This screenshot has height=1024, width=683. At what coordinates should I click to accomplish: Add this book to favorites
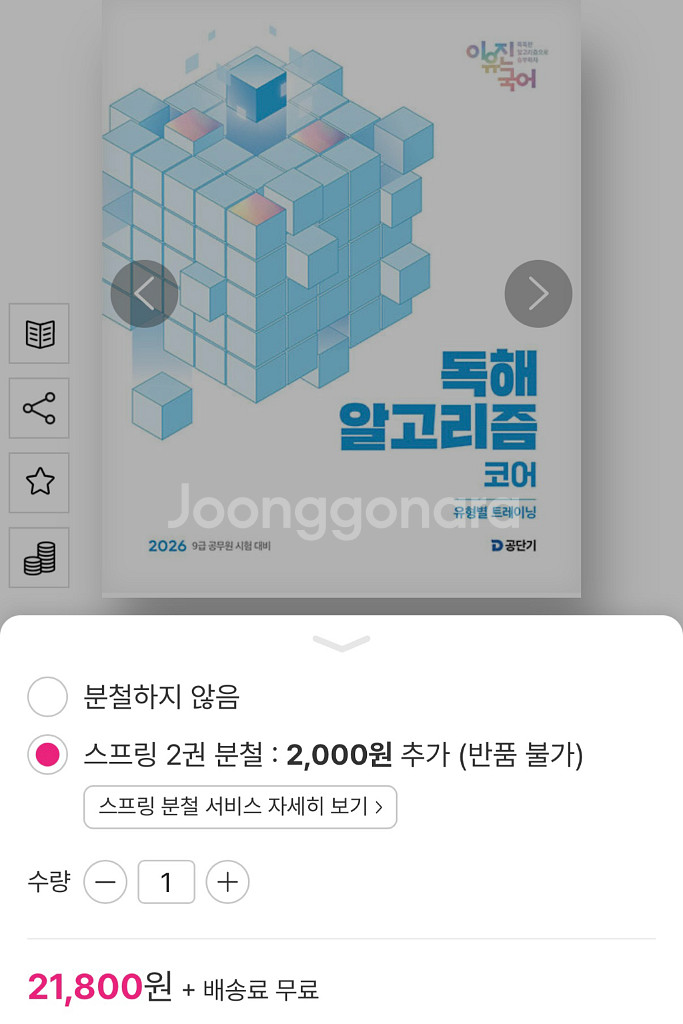click(39, 482)
